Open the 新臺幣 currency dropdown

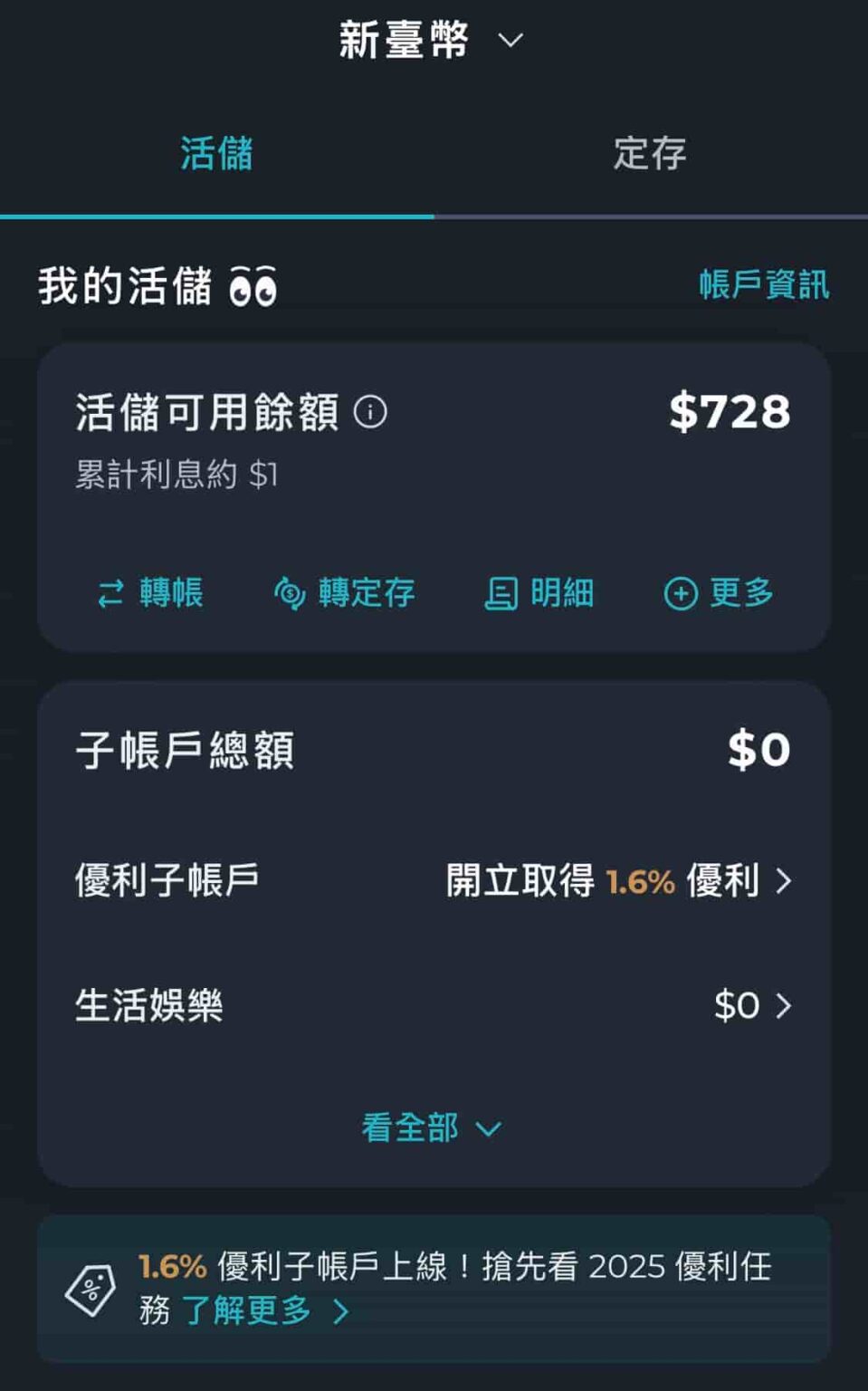(x=425, y=41)
